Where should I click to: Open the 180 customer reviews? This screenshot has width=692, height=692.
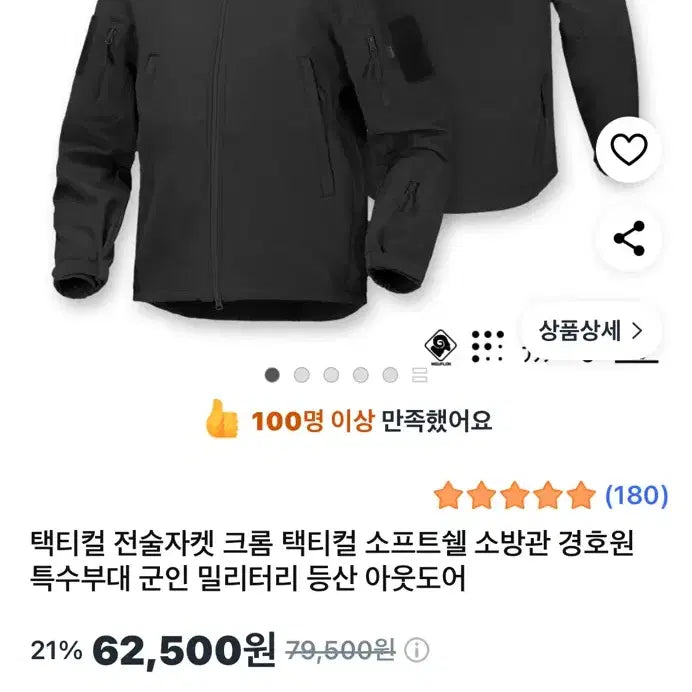[x=636, y=494]
